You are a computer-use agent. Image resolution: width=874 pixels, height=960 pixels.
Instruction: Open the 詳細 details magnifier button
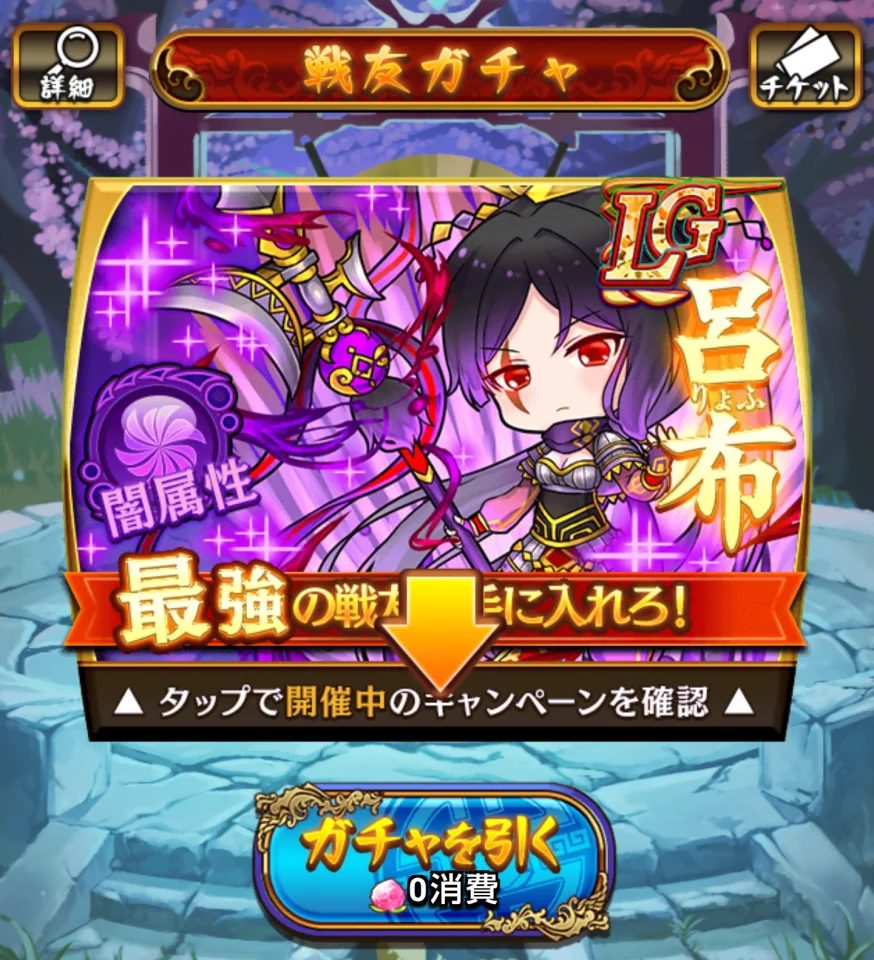tap(68, 66)
